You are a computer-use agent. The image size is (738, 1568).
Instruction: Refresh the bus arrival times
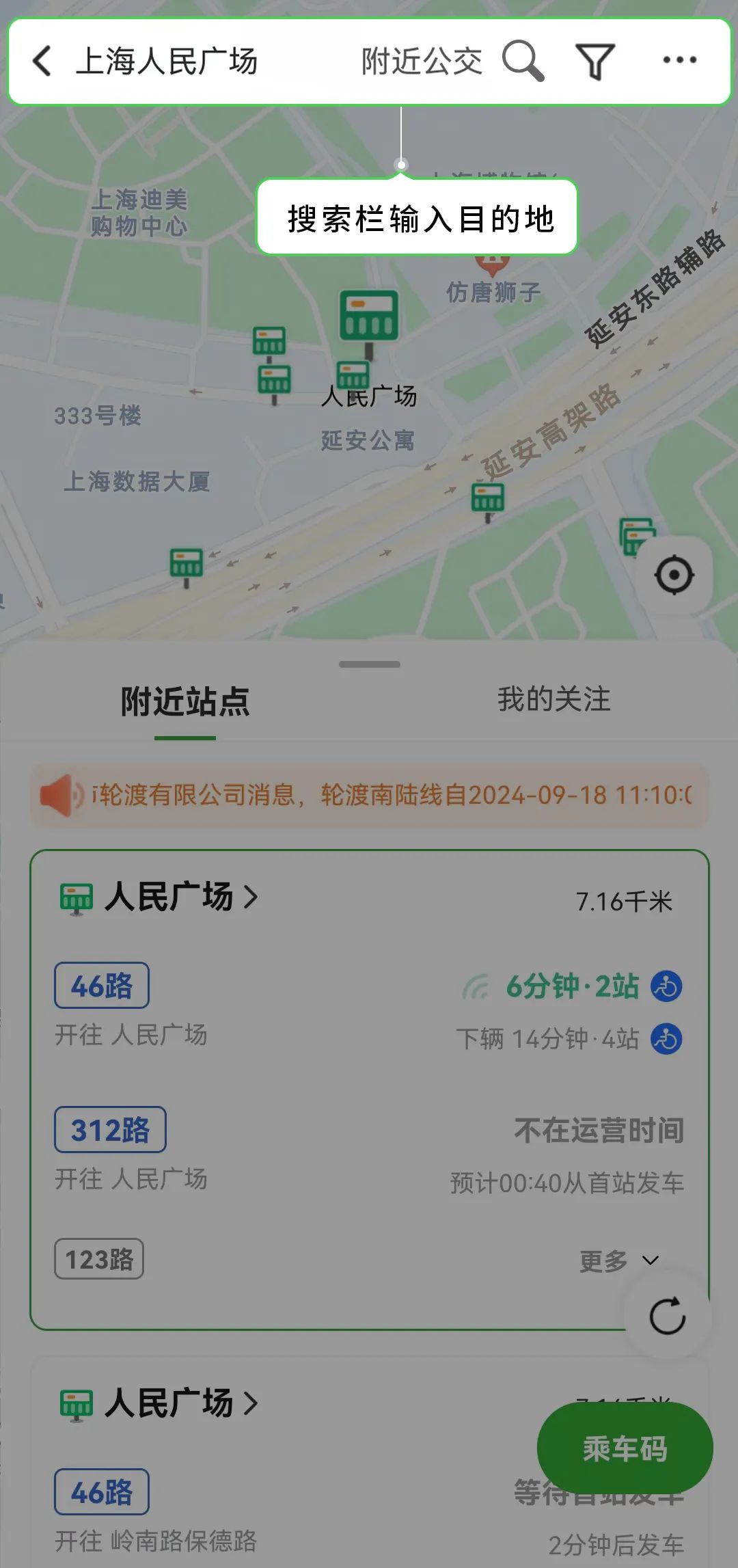click(668, 1316)
